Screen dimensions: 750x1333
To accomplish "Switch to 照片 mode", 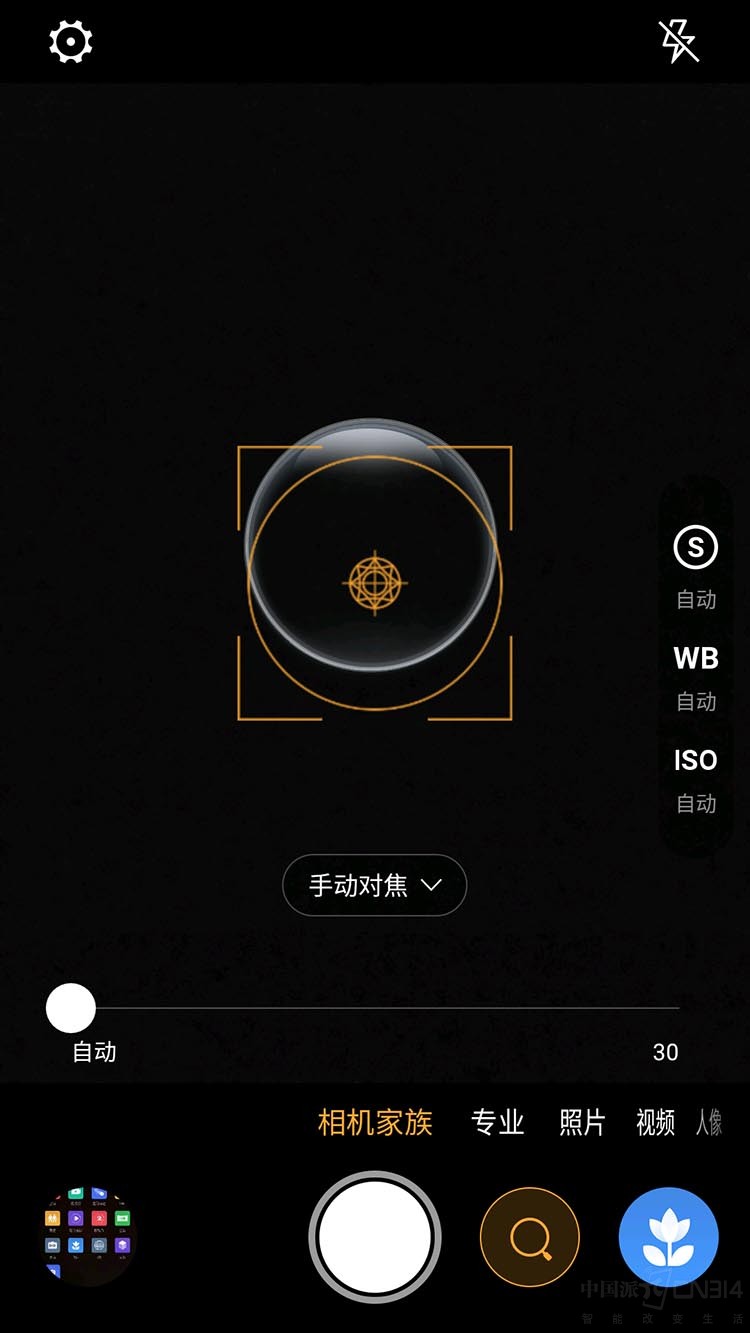I will [x=582, y=1123].
